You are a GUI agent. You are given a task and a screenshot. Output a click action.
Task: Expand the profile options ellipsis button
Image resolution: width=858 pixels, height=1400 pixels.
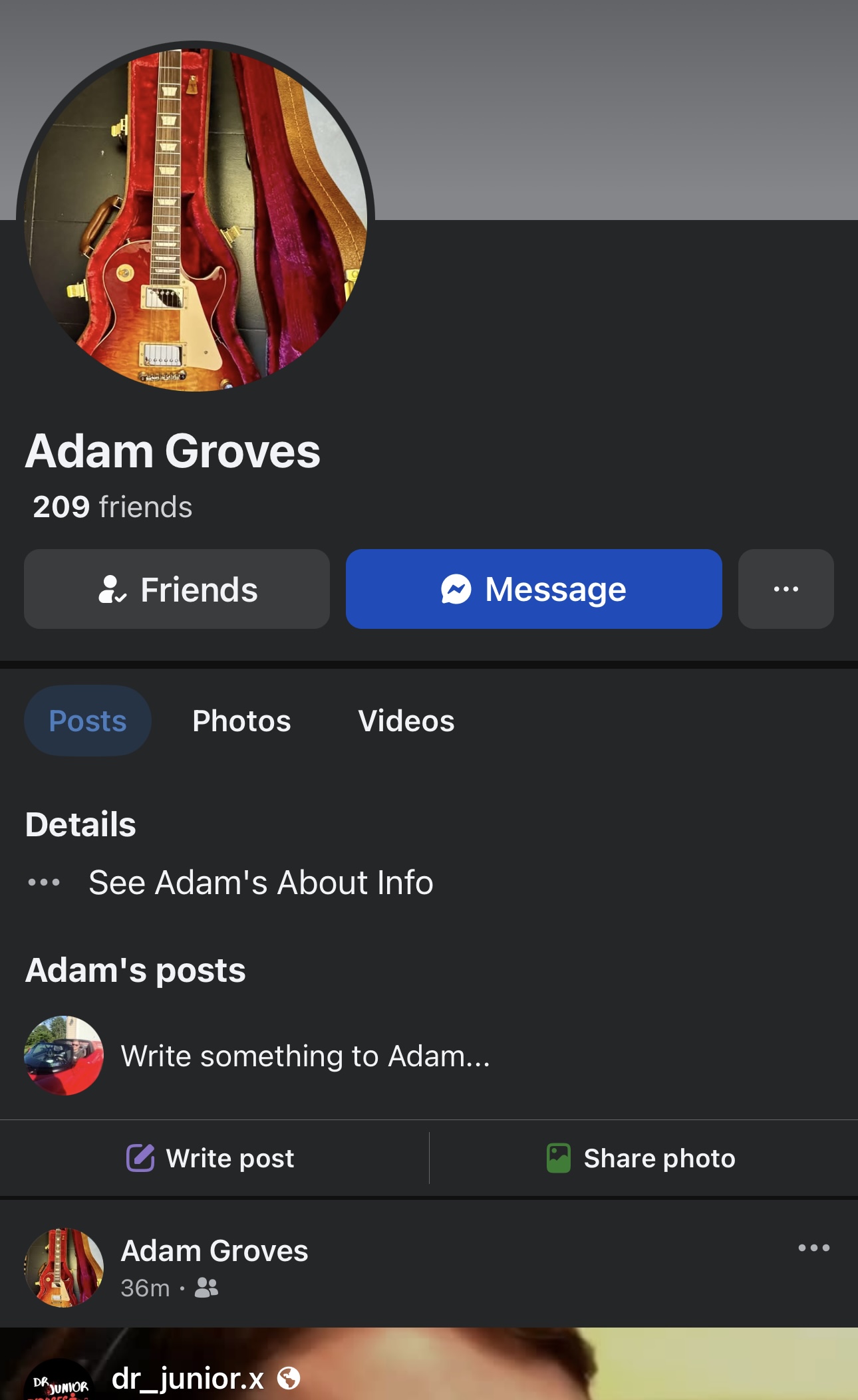(x=786, y=589)
